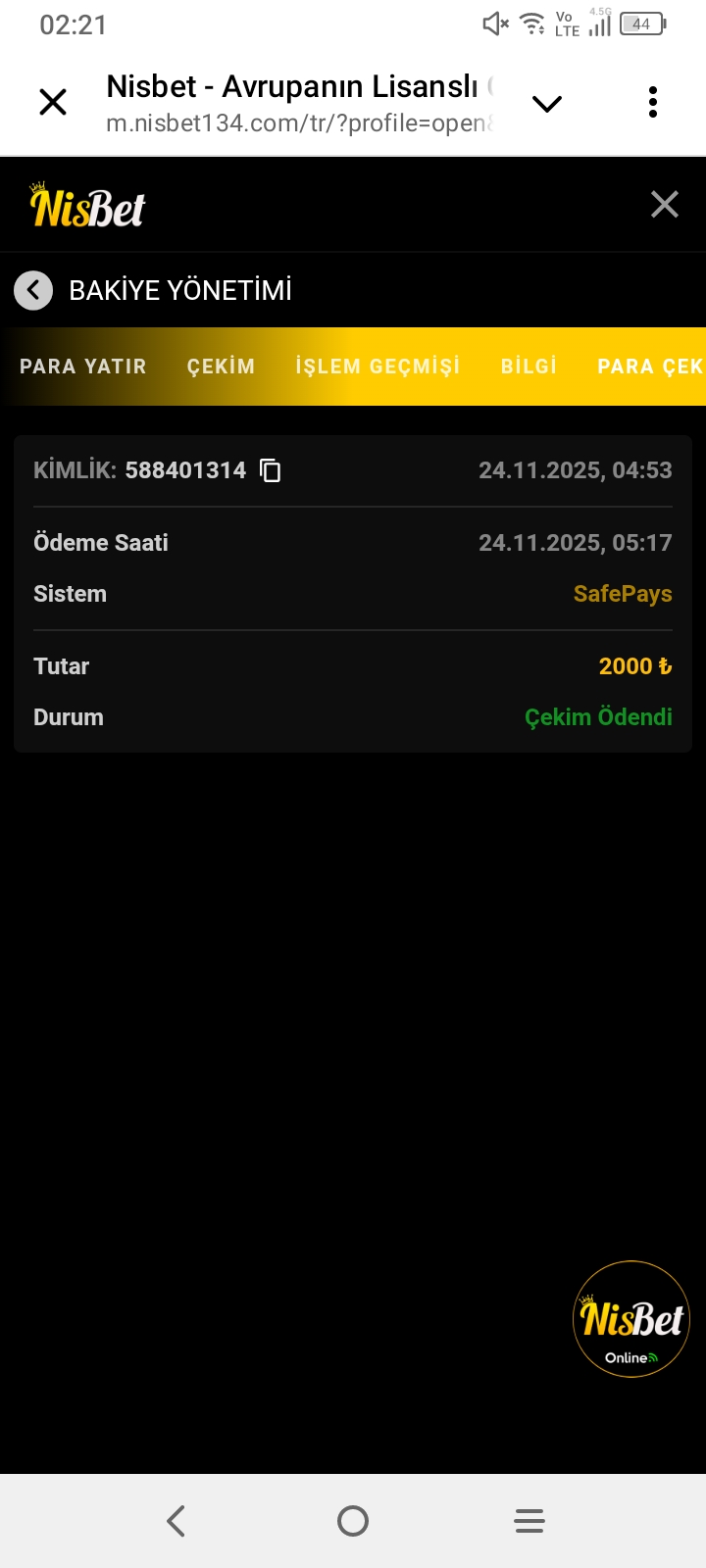Copy transaction ID 588401314
The width and height of the screenshot is (706, 1568).
coord(271,470)
